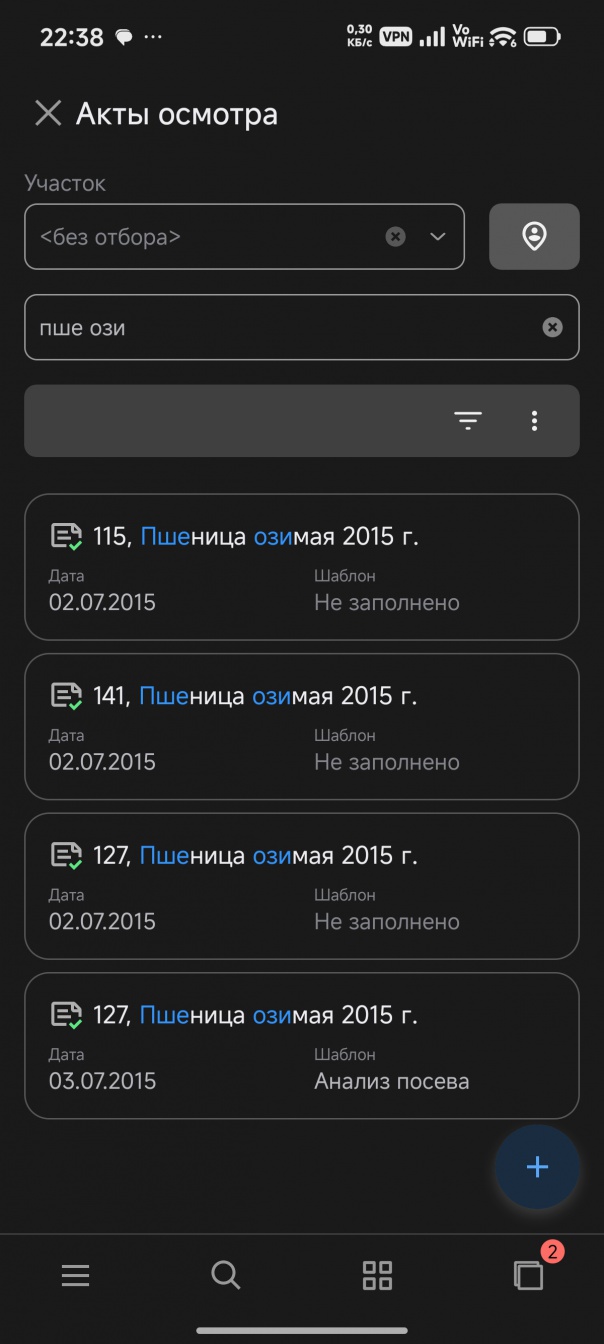Viewport: 604px width, 1344px height.
Task: Close the Акты осмотра screen
Action: (48, 114)
